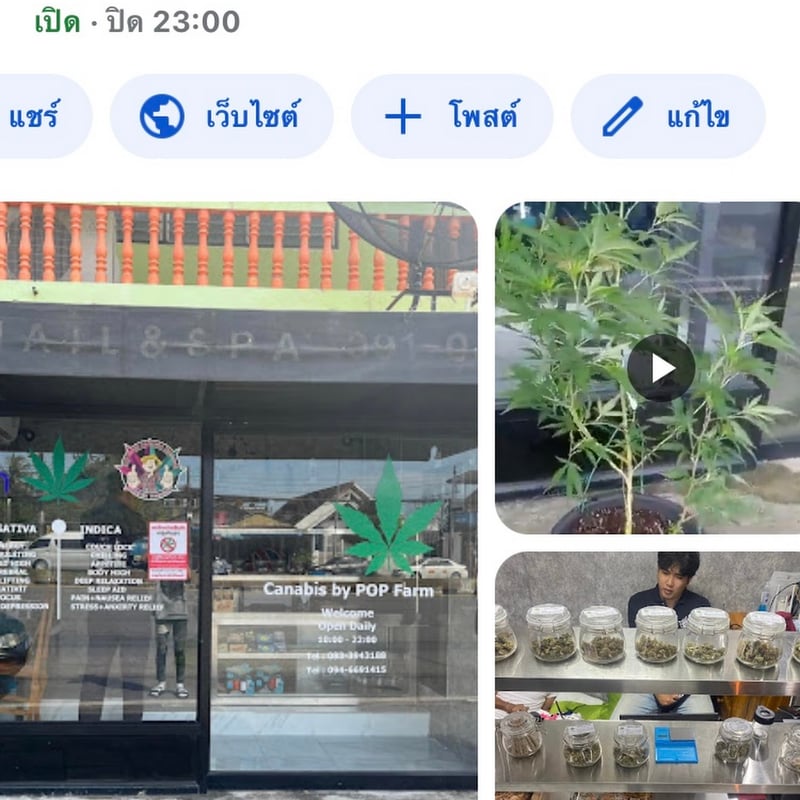View the photo of jars on counter
The image size is (800, 800).
647,675
